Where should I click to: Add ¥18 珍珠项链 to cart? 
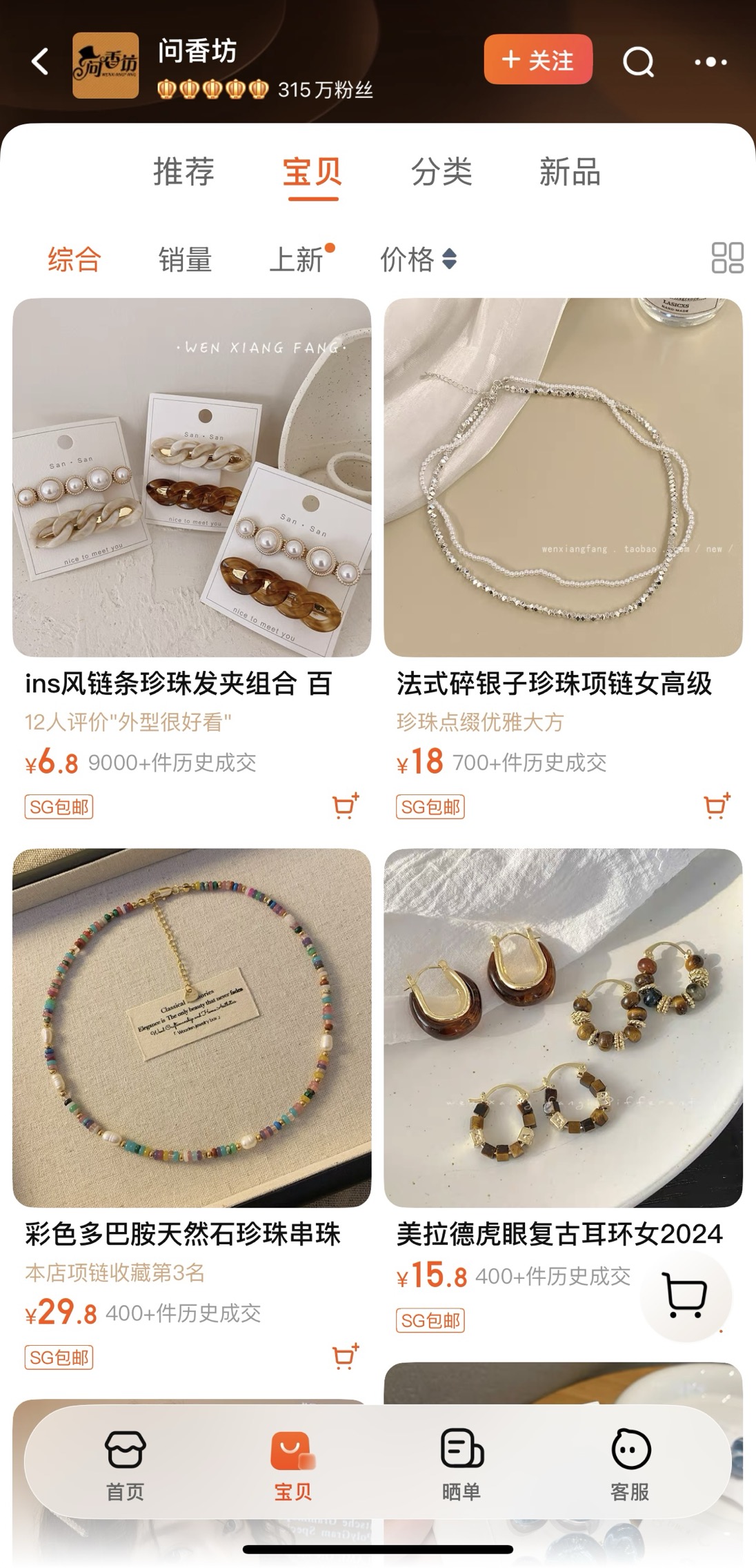tap(716, 805)
